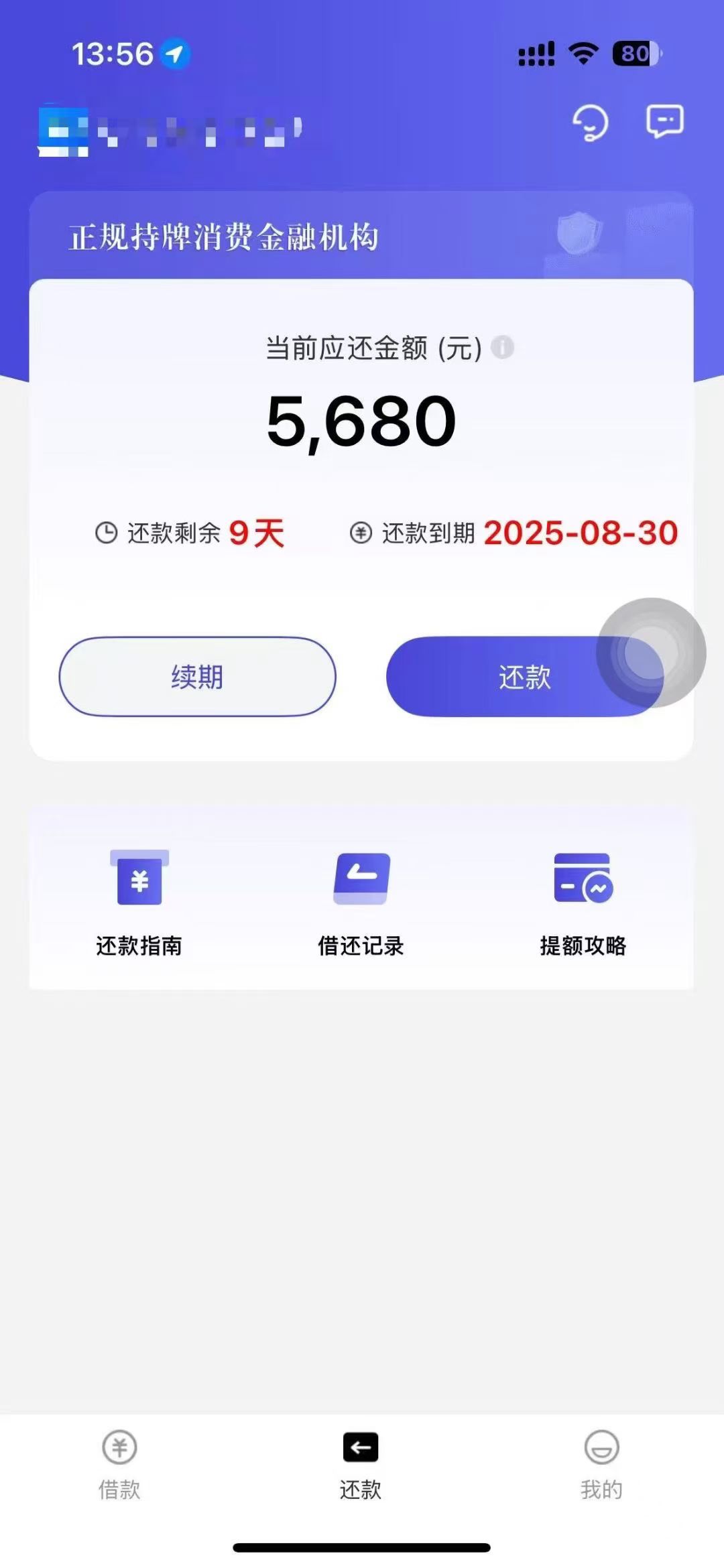Select the 还款 bottom tab

[361, 1464]
